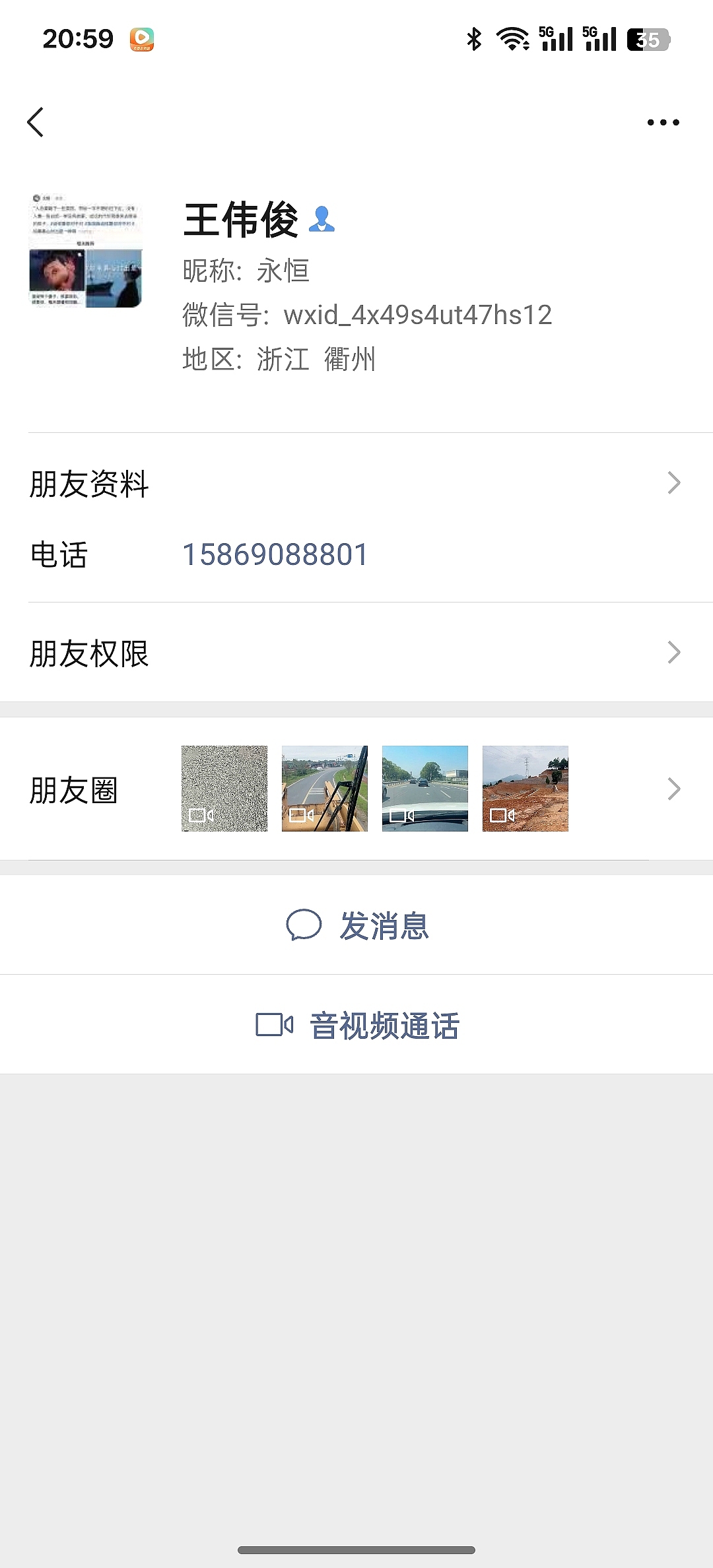Start 音视频通话 voice or video call
Viewport: 713px width, 1568px height.
tap(358, 1026)
